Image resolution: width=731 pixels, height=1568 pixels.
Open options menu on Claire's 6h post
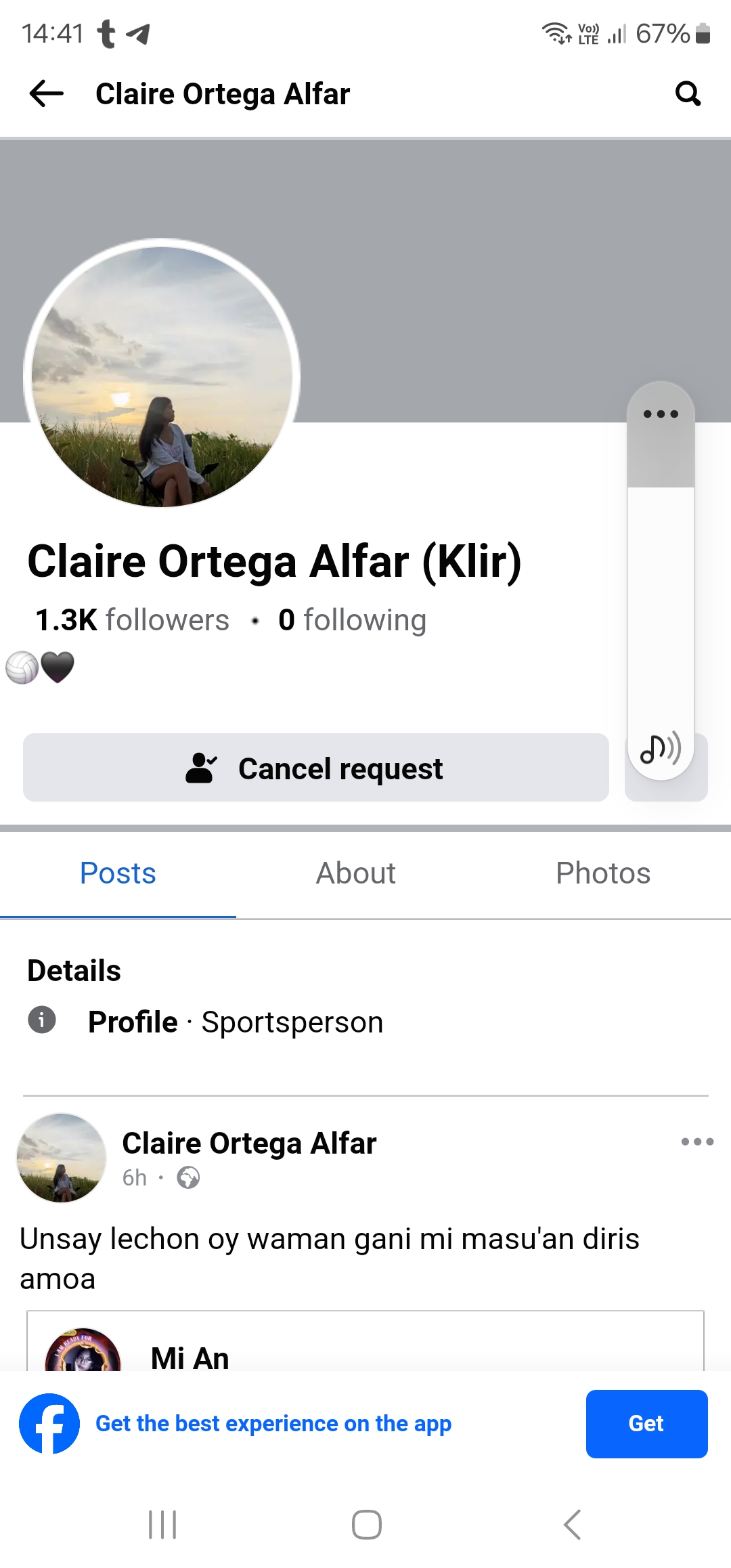point(697,1141)
